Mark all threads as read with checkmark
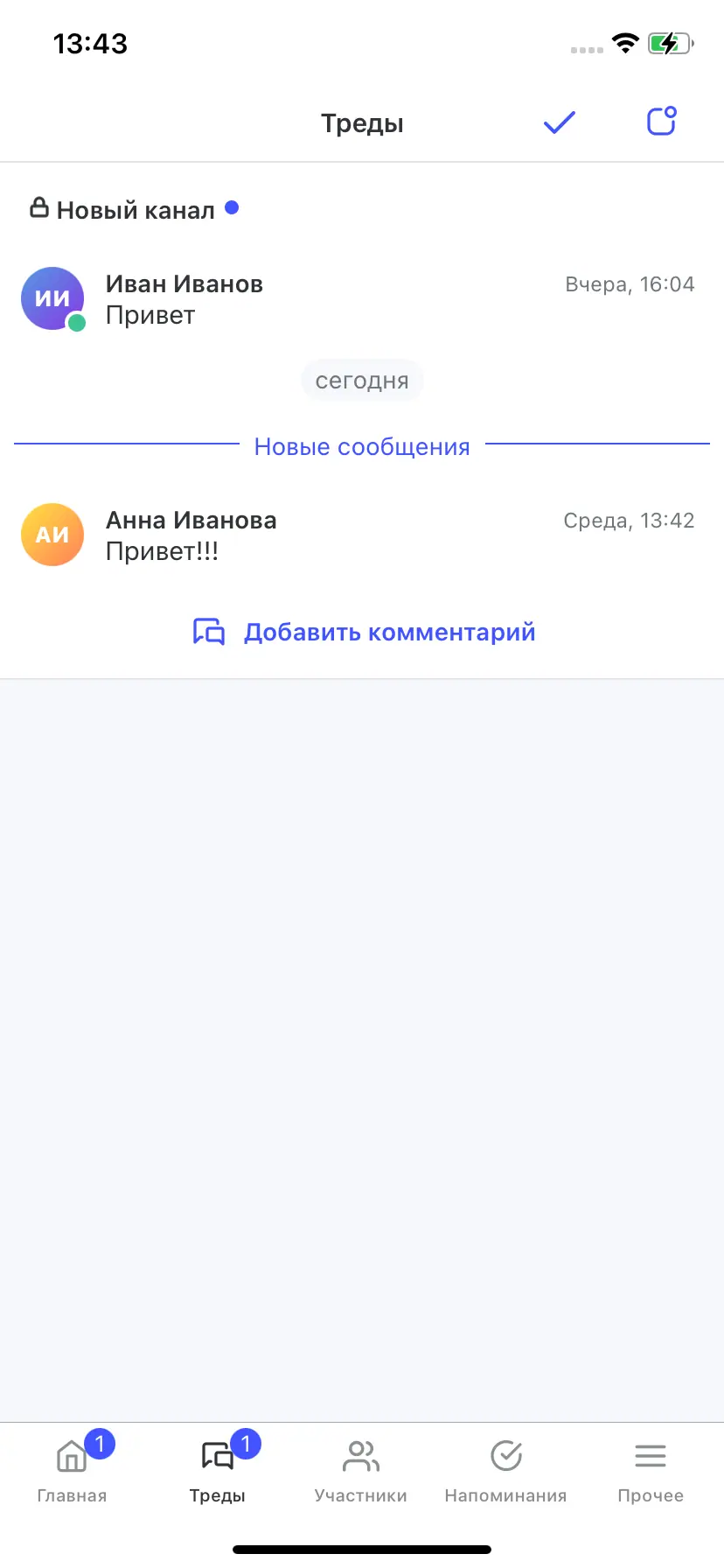724x1568 pixels. coord(559,122)
